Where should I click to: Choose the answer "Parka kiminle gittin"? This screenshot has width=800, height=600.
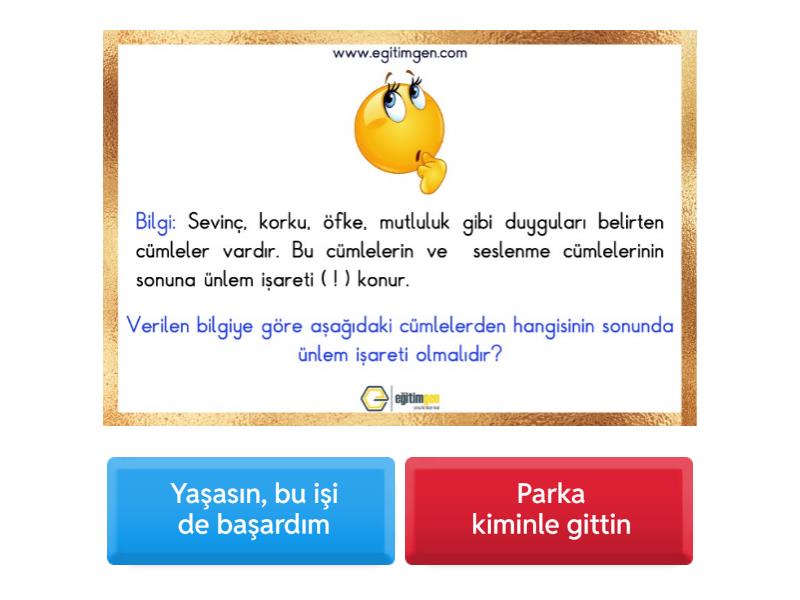[x=549, y=510]
